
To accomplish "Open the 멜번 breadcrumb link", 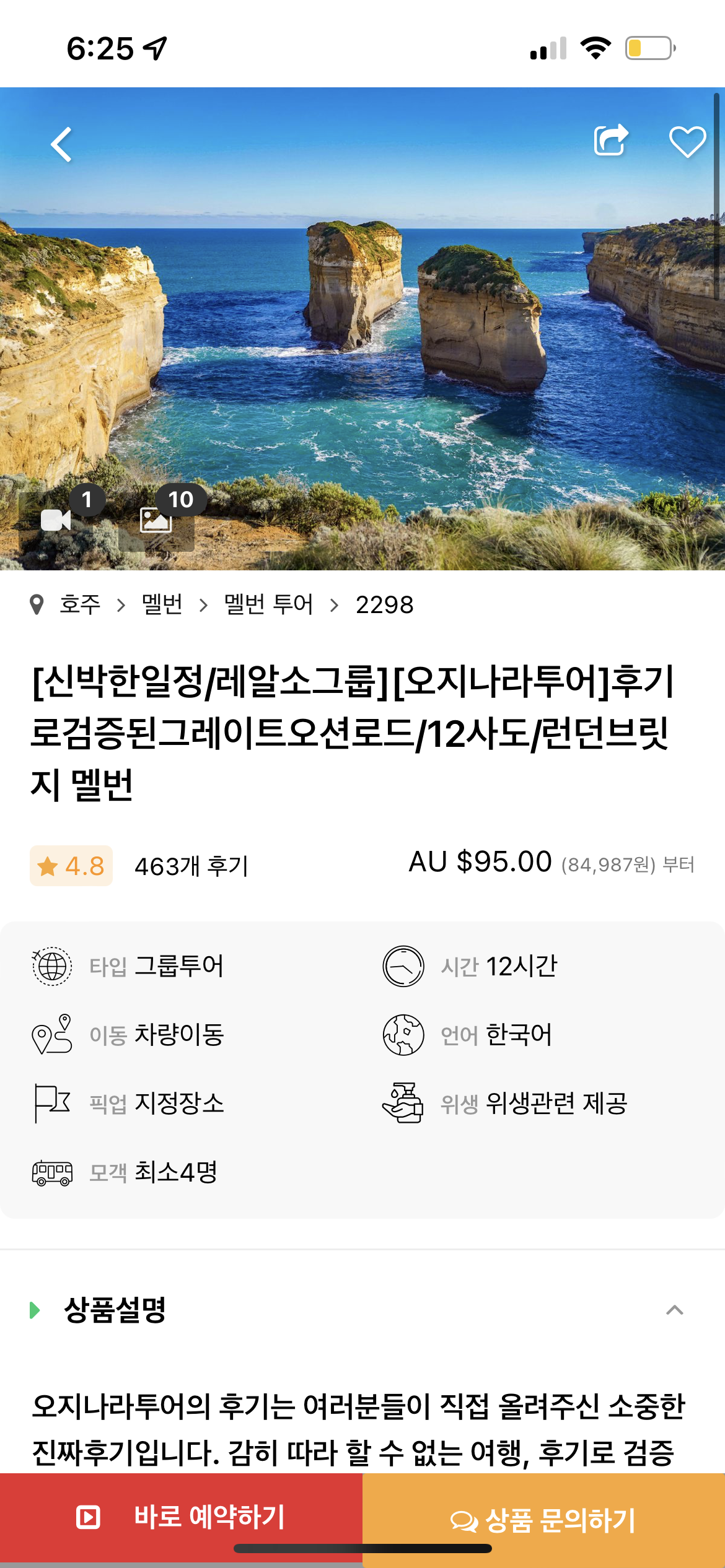I will [162, 604].
